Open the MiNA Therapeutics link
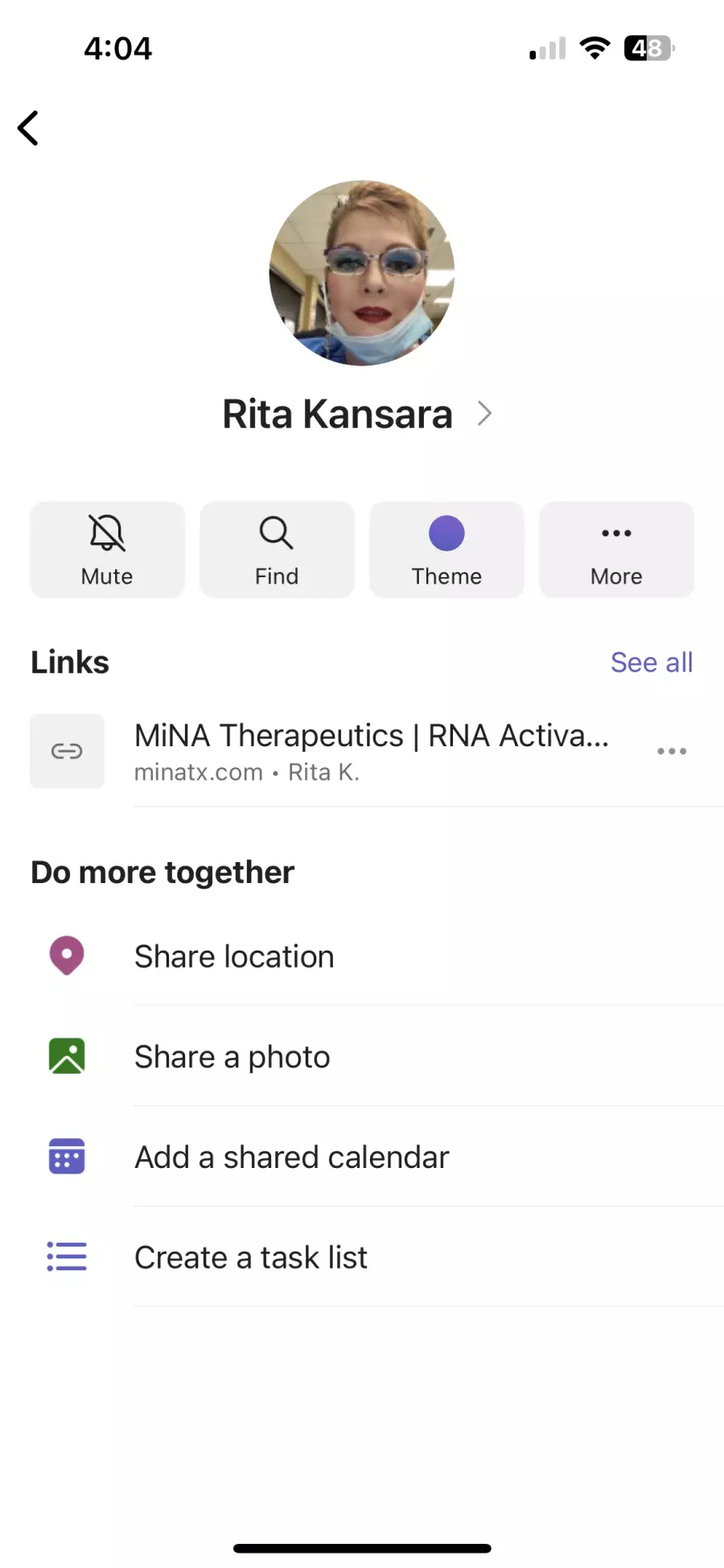 coord(372,751)
